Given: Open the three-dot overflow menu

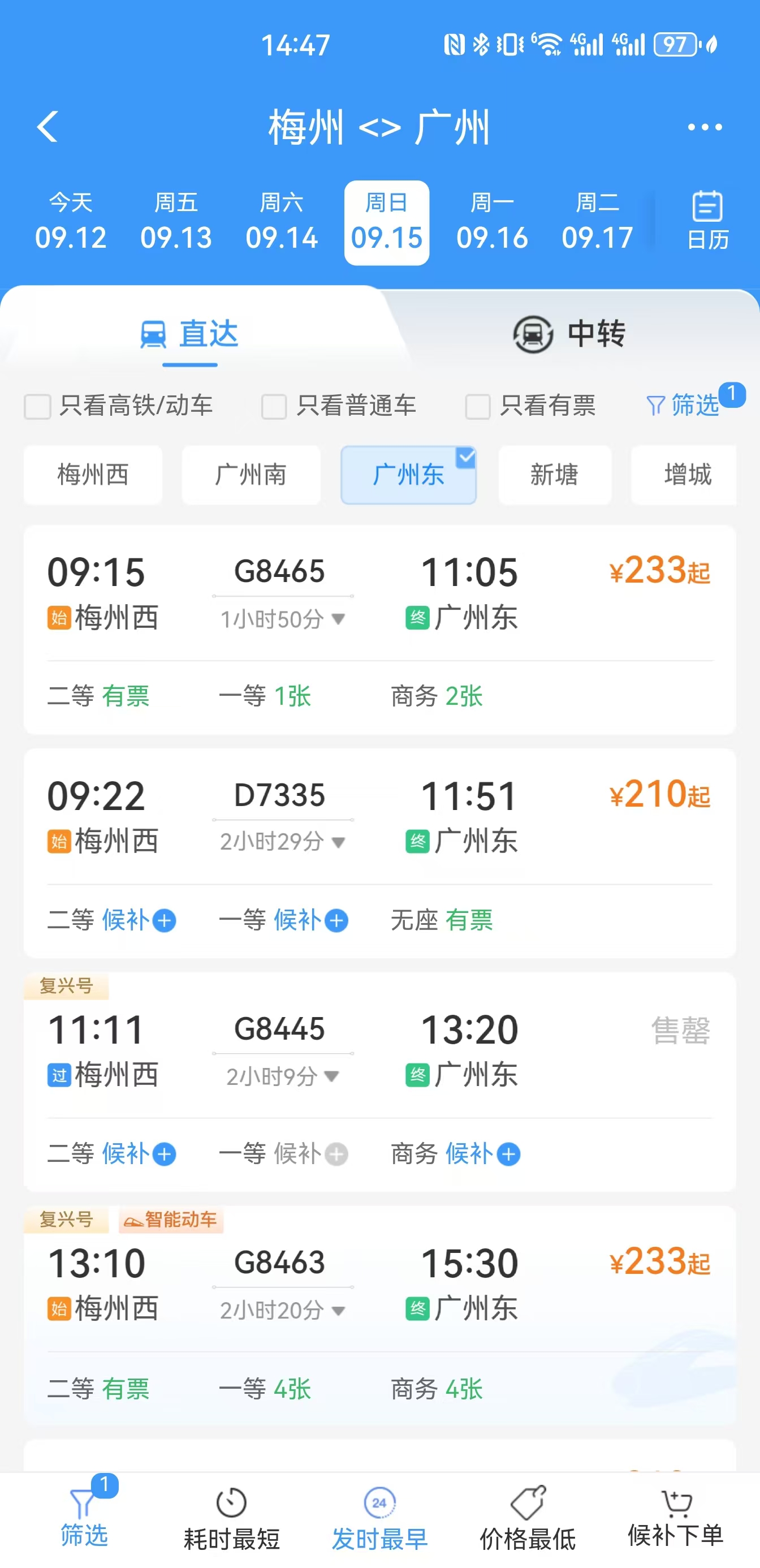Looking at the screenshot, I should pyautogui.click(x=705, y=127).
